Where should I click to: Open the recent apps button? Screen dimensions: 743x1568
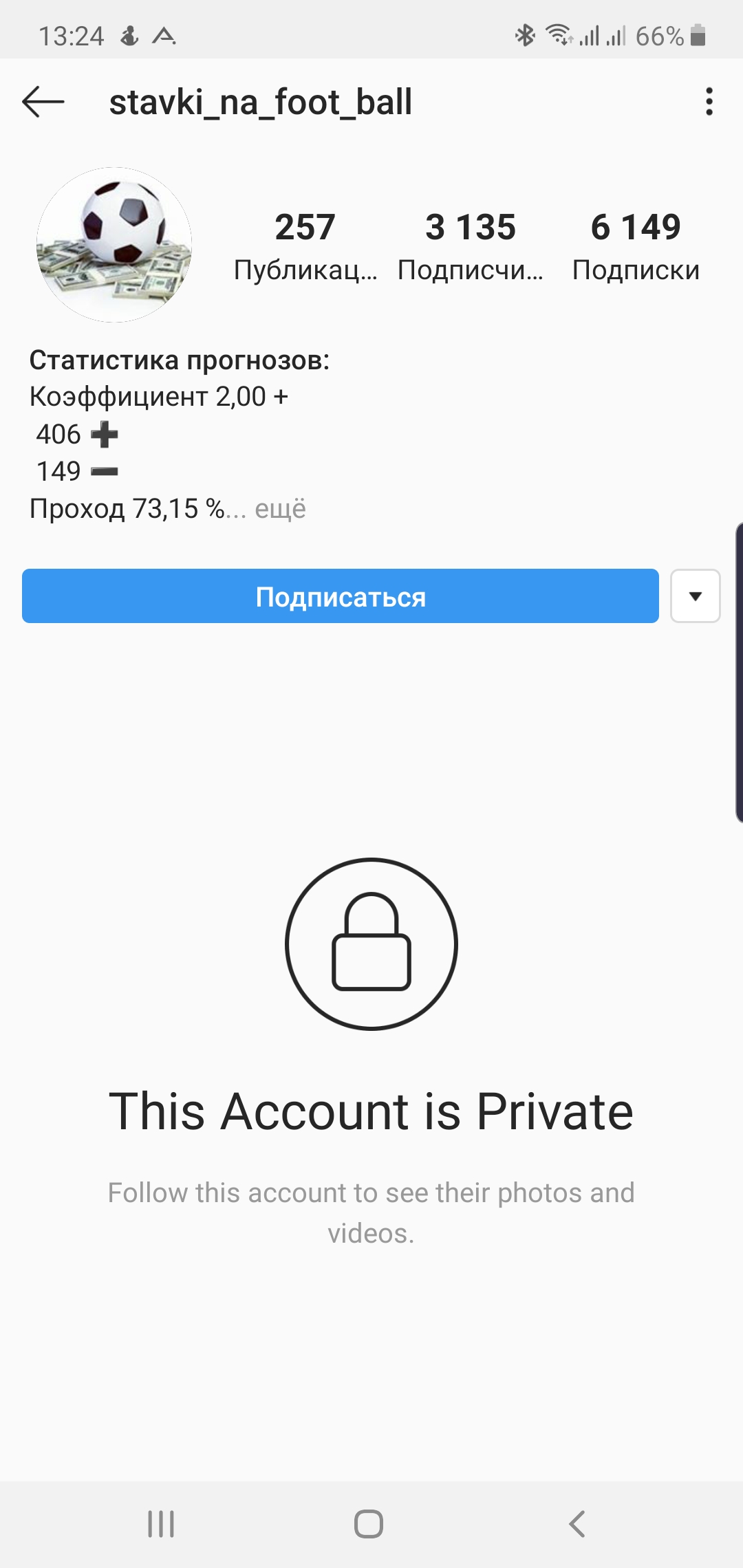161,1524
